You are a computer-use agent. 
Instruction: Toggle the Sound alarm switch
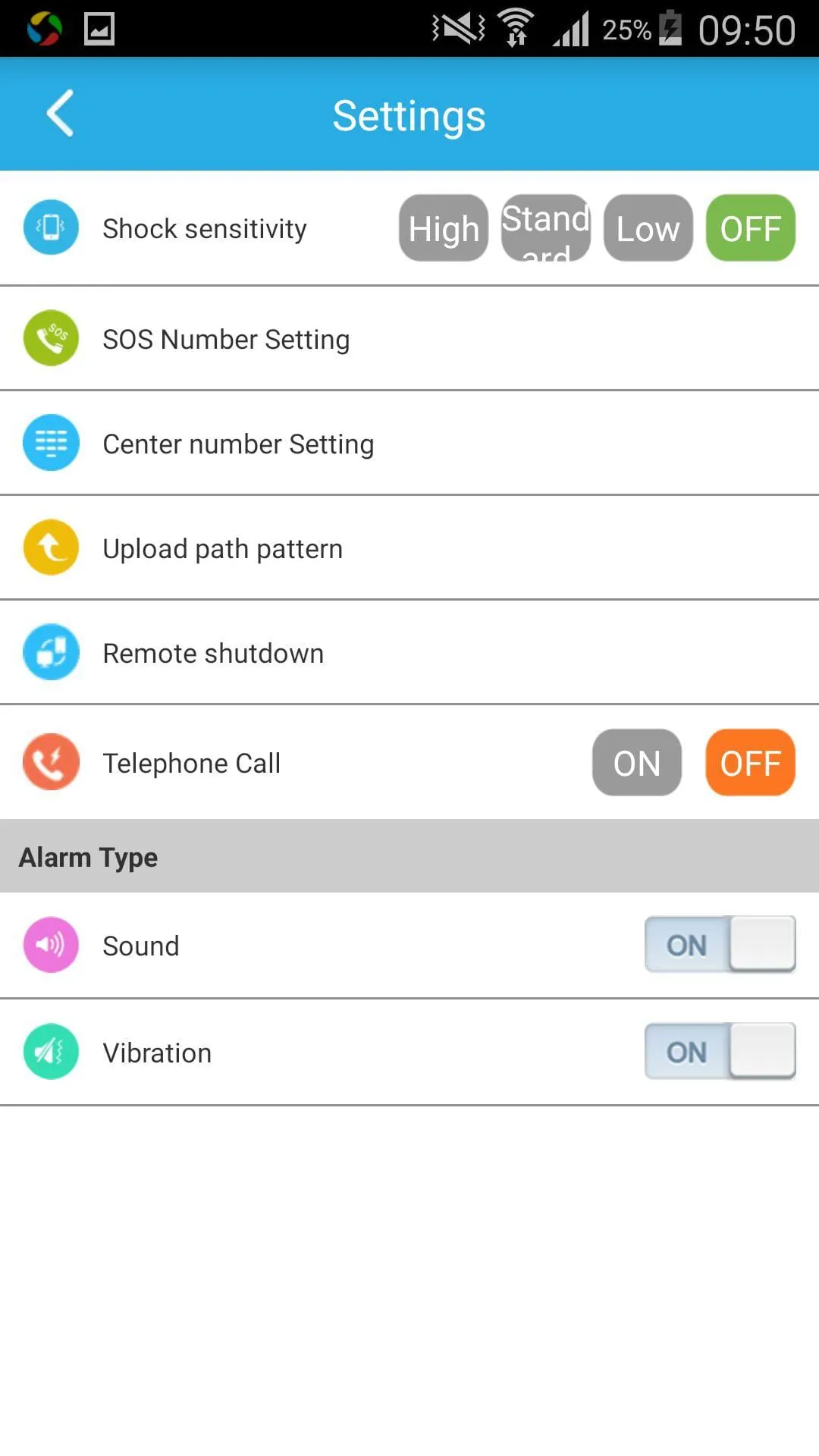(720, 945)
